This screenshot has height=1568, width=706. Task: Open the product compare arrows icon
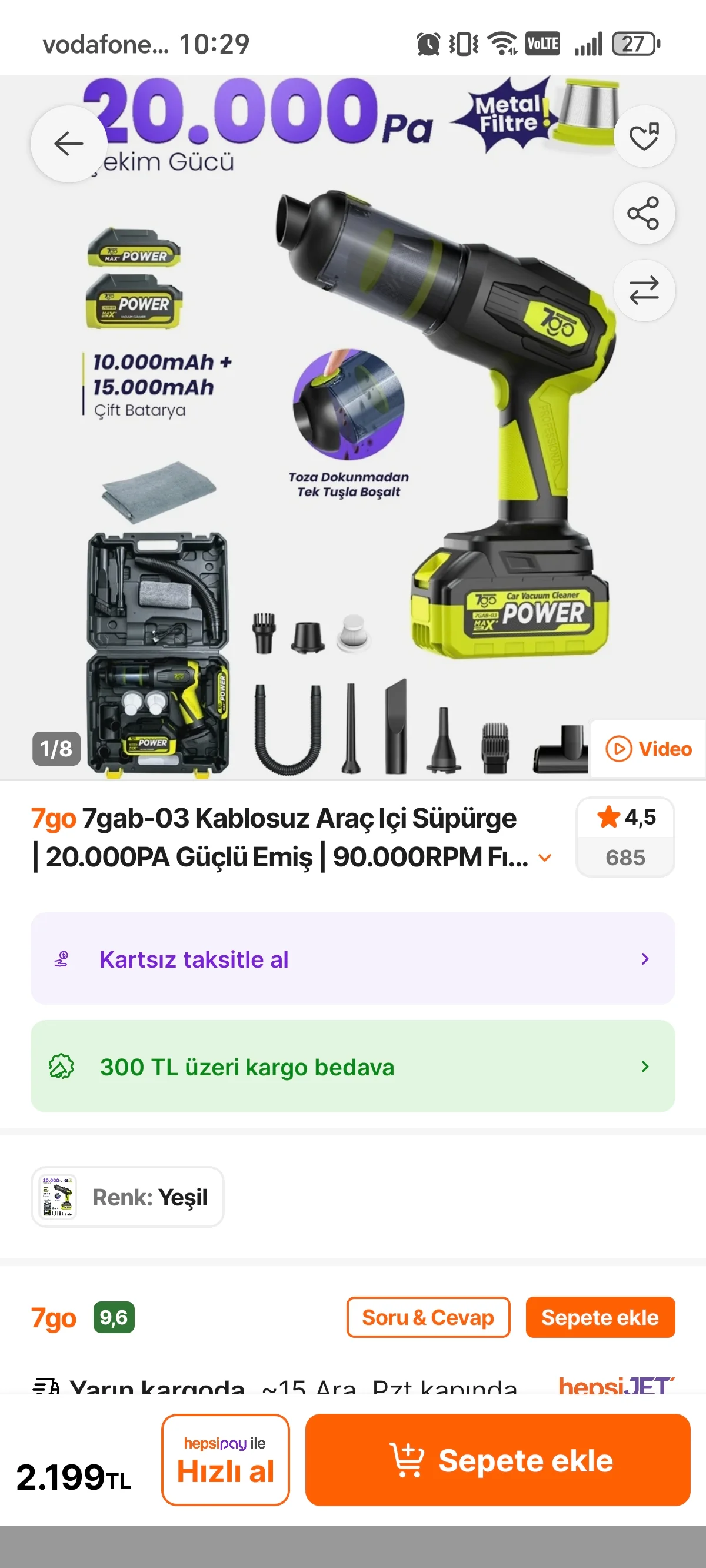point(644,290)
